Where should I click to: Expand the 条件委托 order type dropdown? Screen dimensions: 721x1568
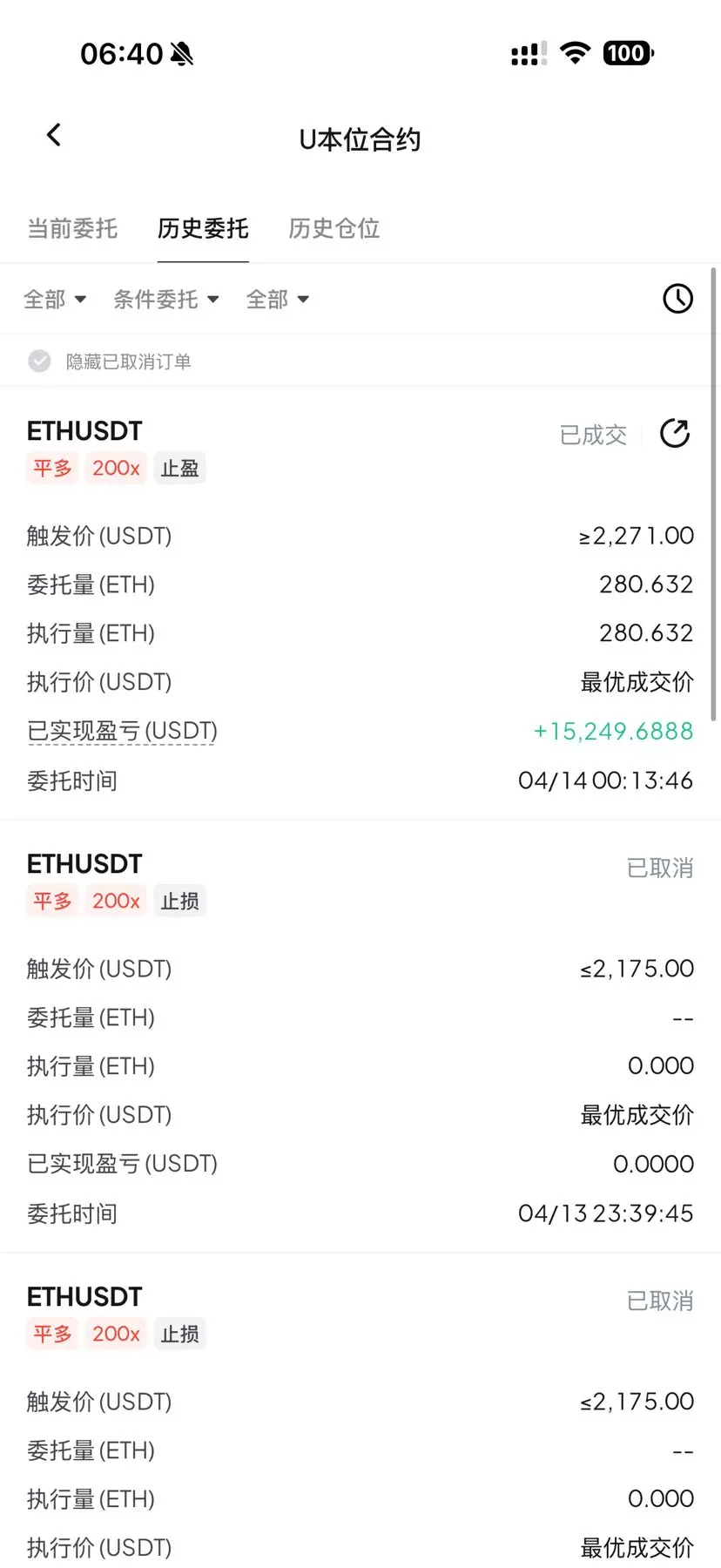(x=165, y=300)
